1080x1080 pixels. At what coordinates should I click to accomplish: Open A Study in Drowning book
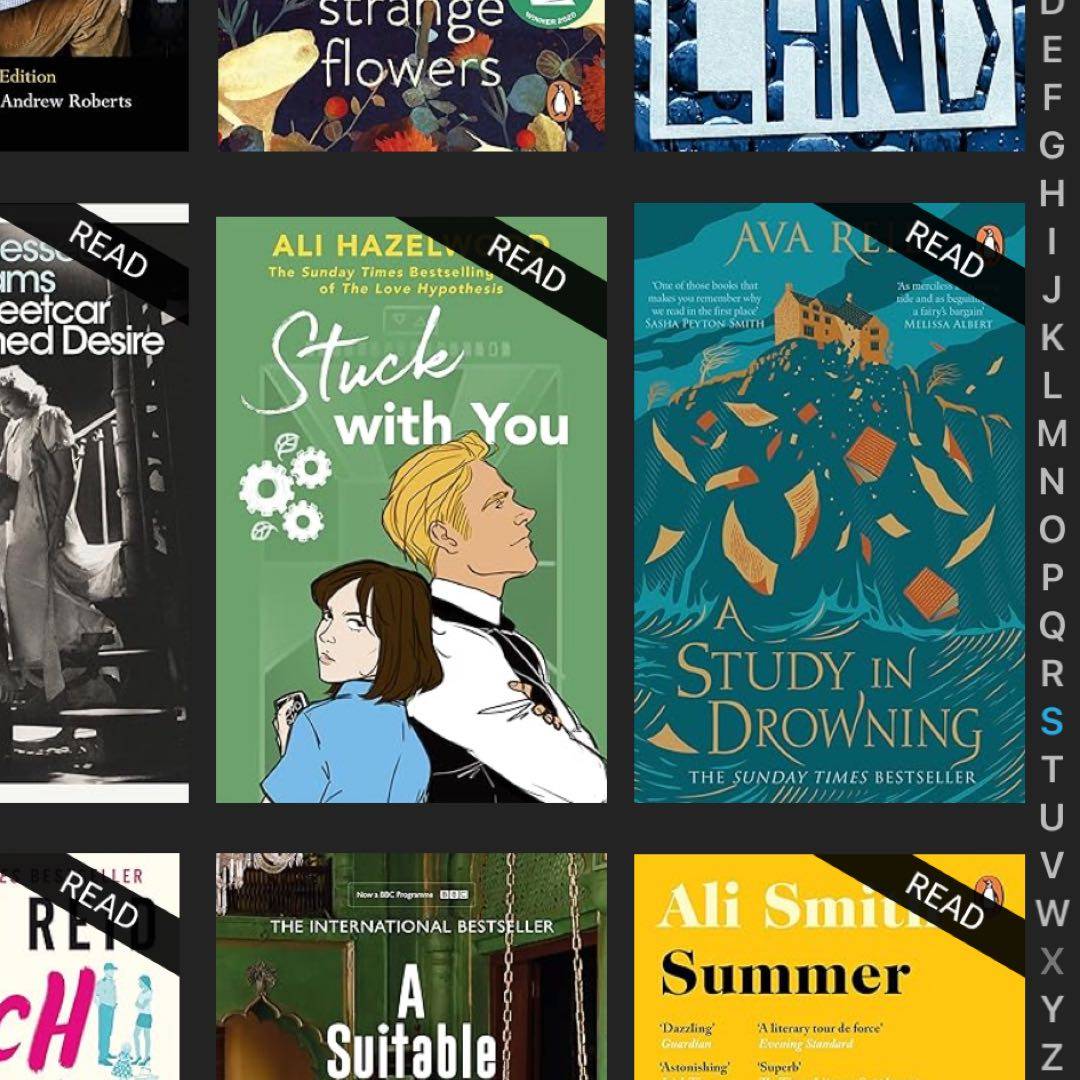tap(829, 503)
